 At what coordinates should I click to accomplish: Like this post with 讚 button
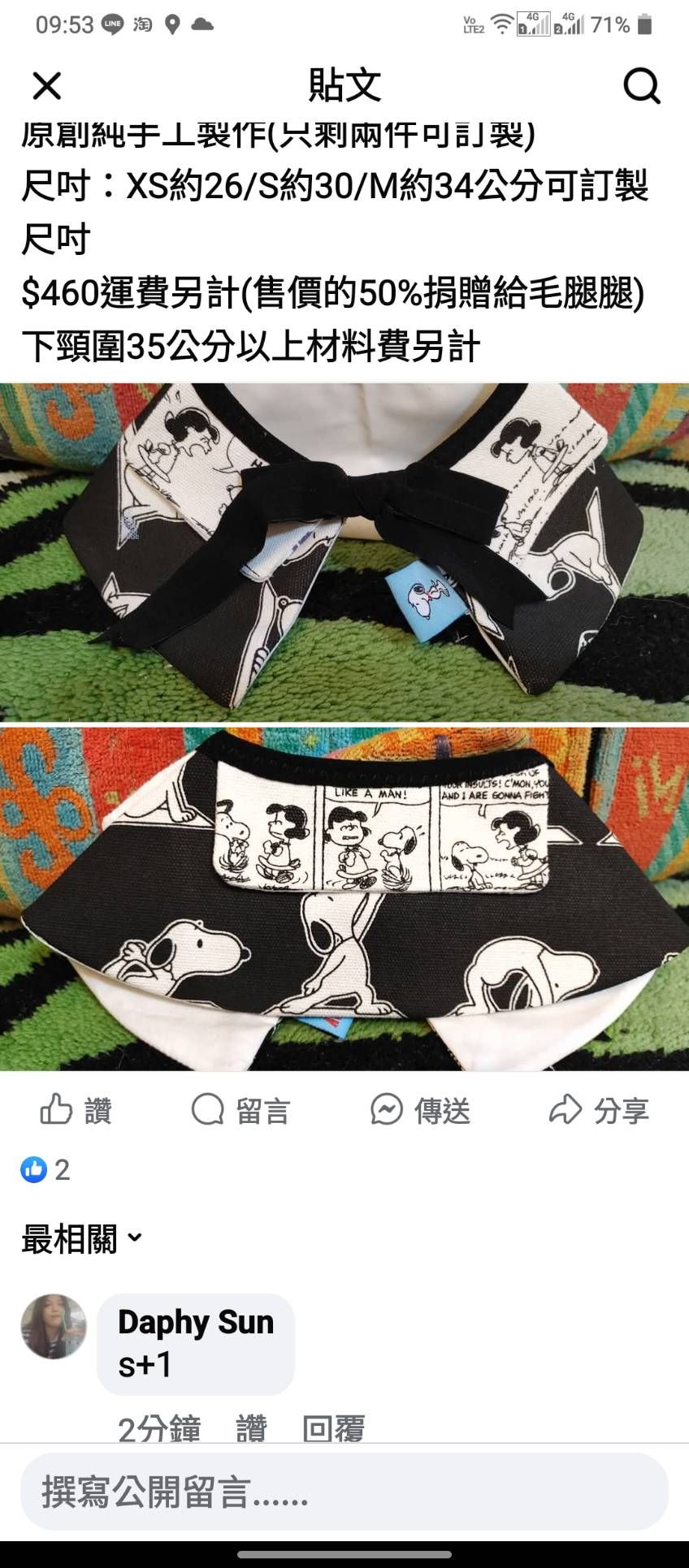(x=76, y=1109)
